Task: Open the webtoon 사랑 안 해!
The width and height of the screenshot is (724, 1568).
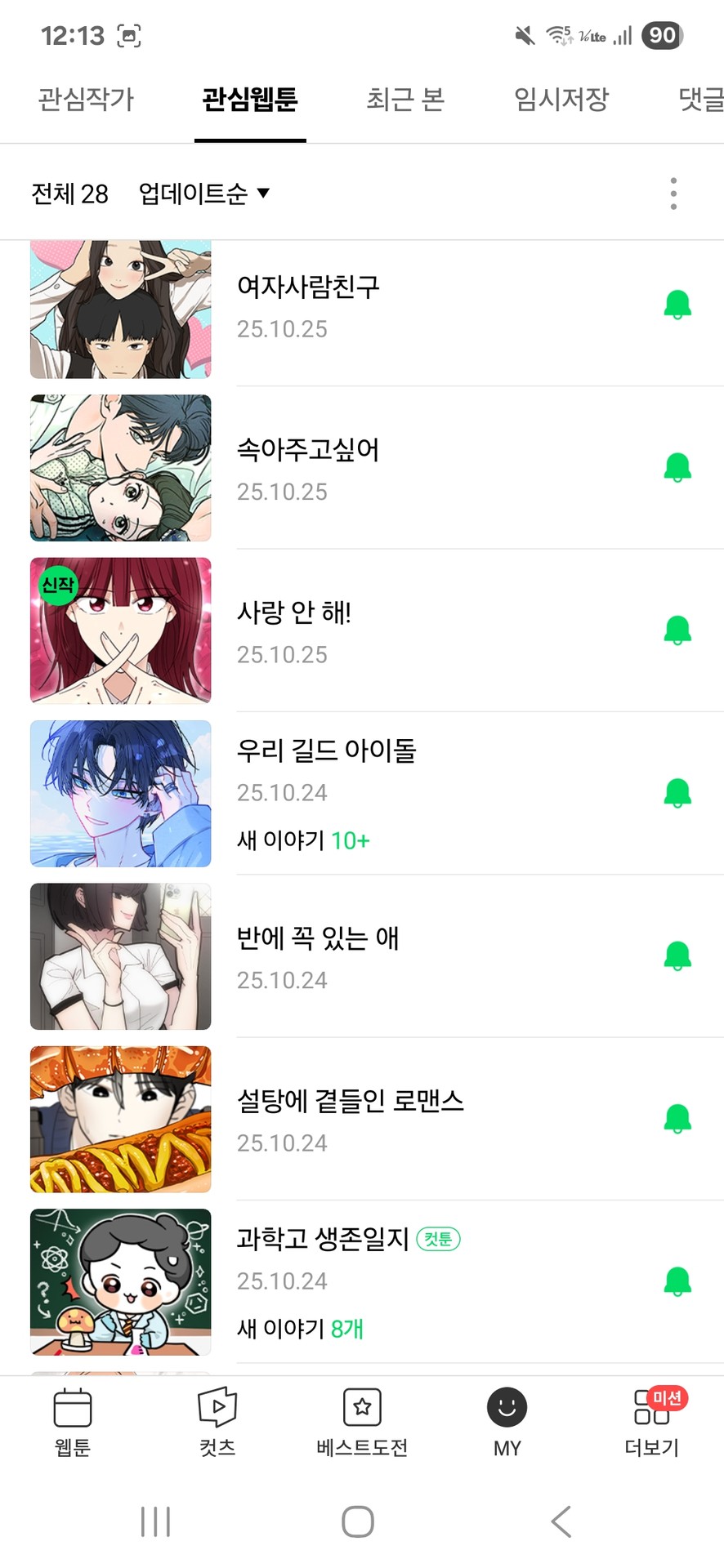Action: (x=294, y=612)
